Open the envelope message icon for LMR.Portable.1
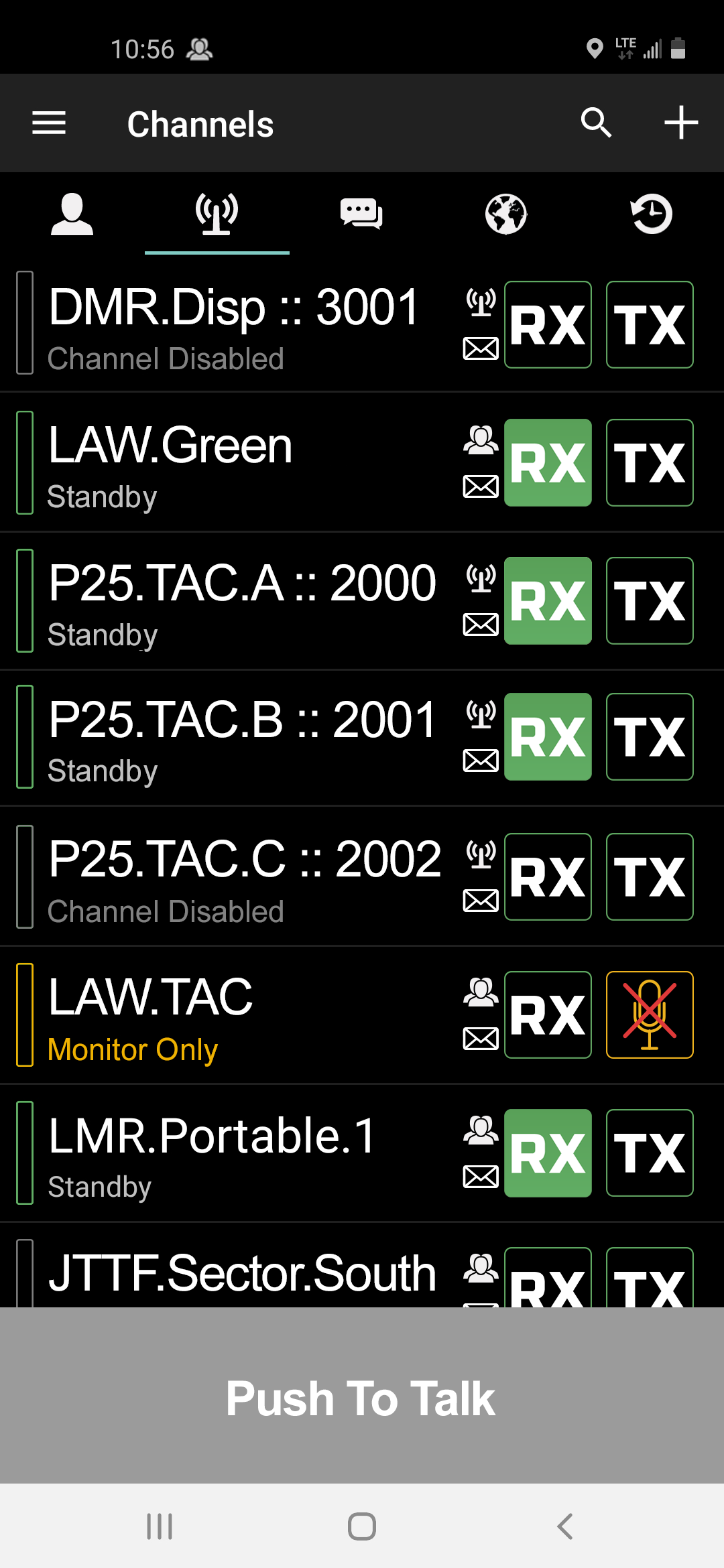Screen dimensions: 724x1568 pos(481,1177)
